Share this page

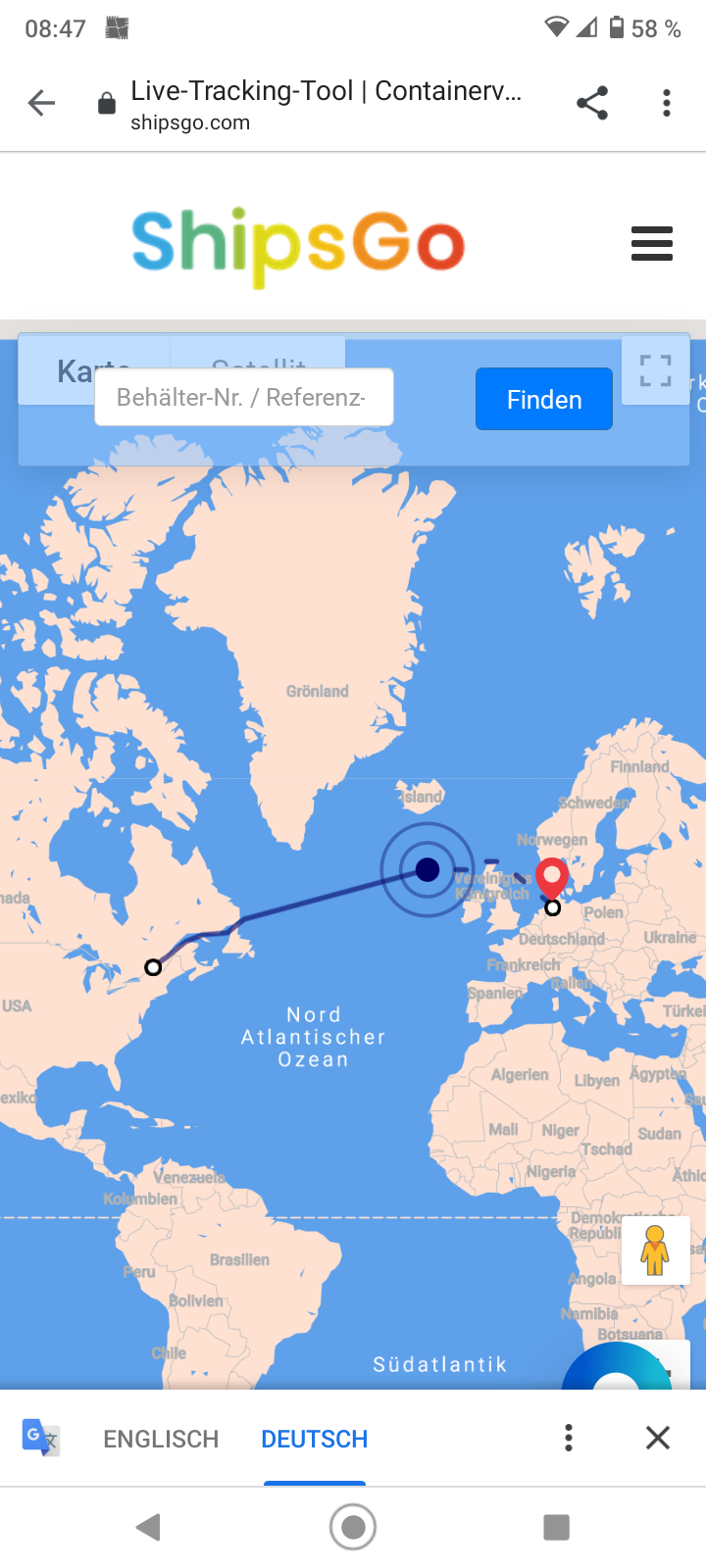click(x=591, y=103)
